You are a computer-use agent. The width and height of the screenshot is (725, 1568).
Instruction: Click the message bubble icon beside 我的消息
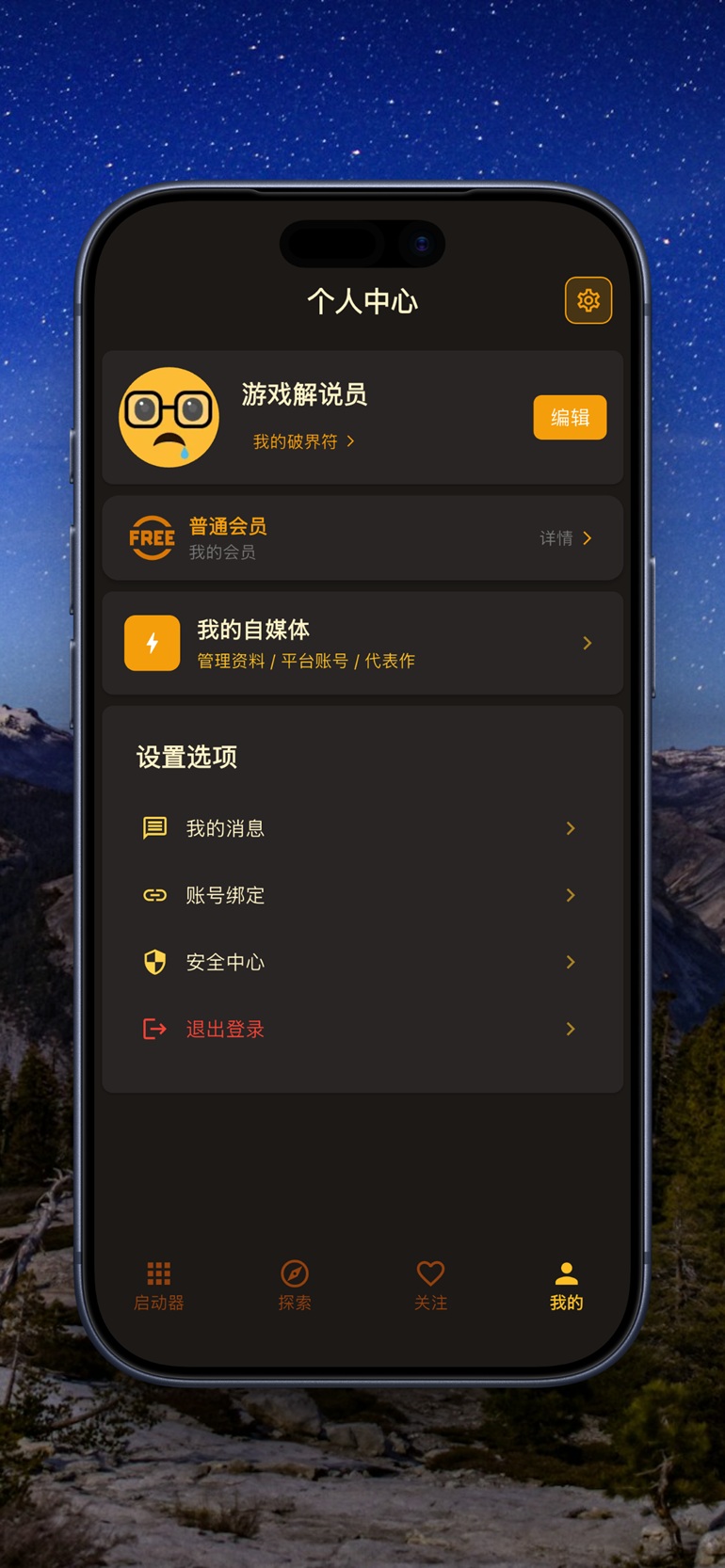click(x=153, y=828)
